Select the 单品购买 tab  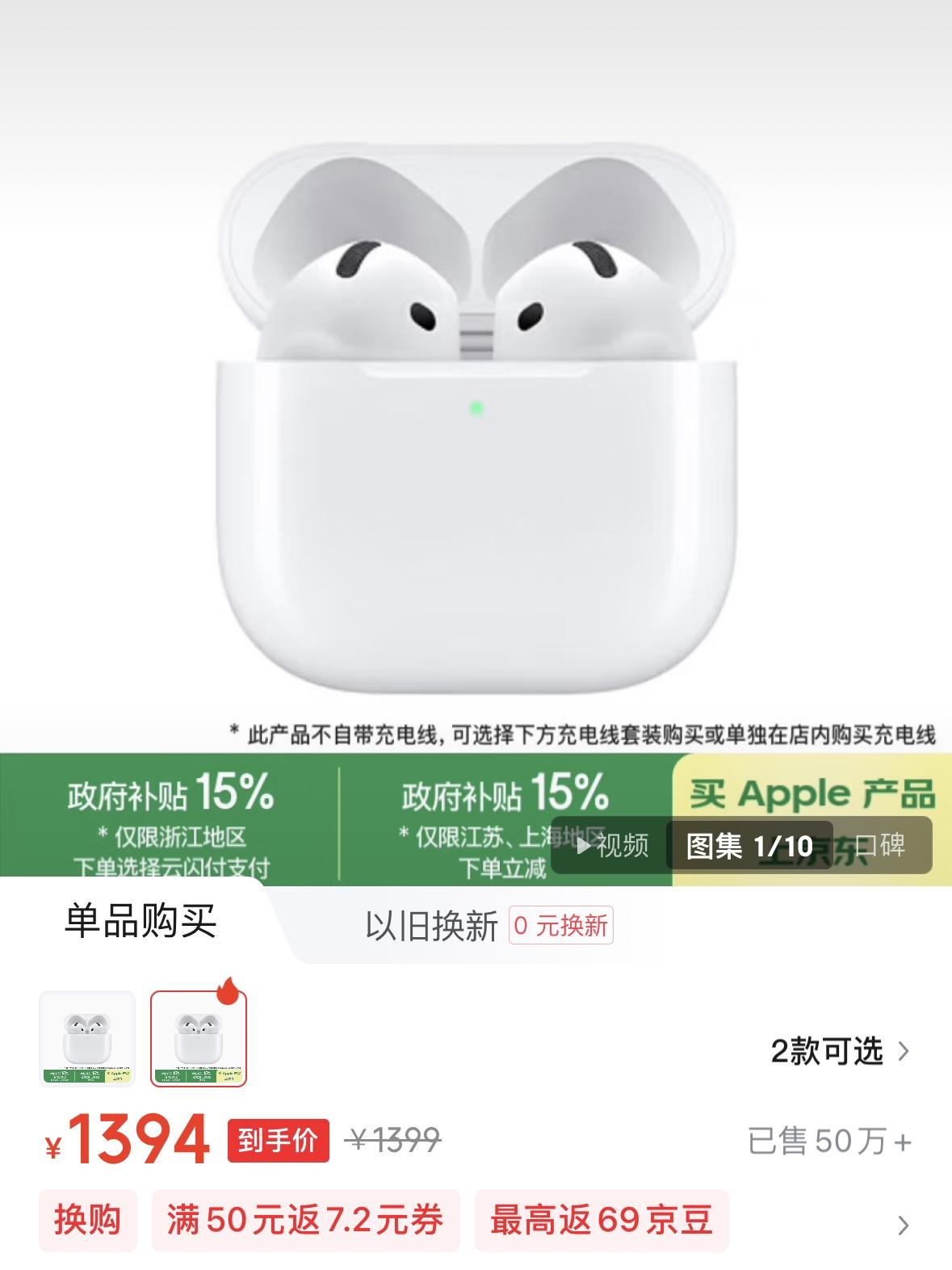[x=140, y=920]
